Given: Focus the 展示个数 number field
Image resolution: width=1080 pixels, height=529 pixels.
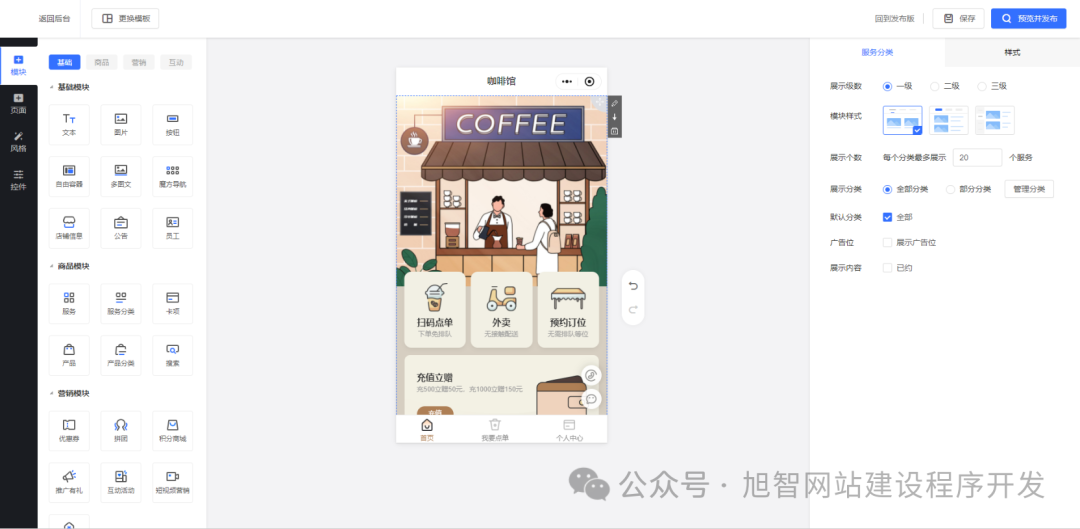Looking at the screenshot, I should [x=976, y=157].
